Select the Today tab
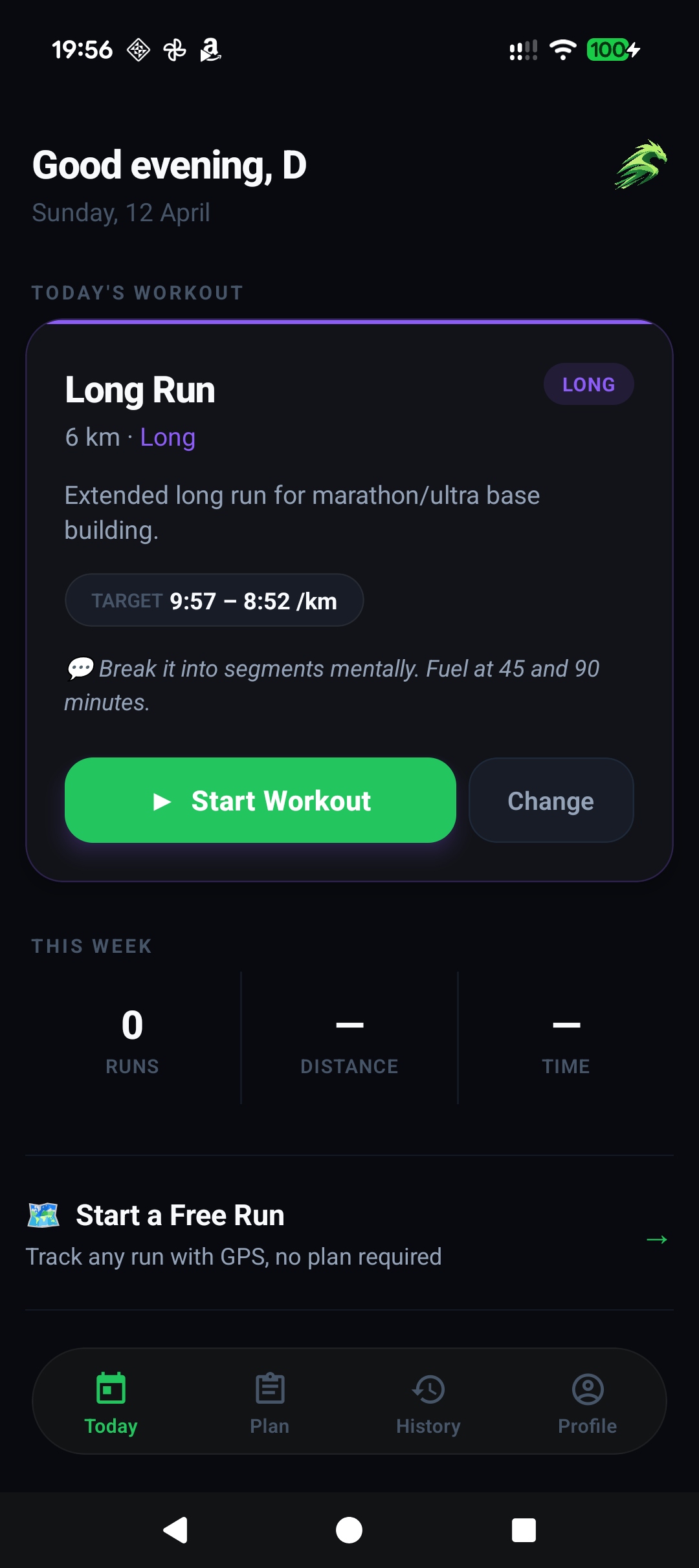 [x=111, y=1402]
